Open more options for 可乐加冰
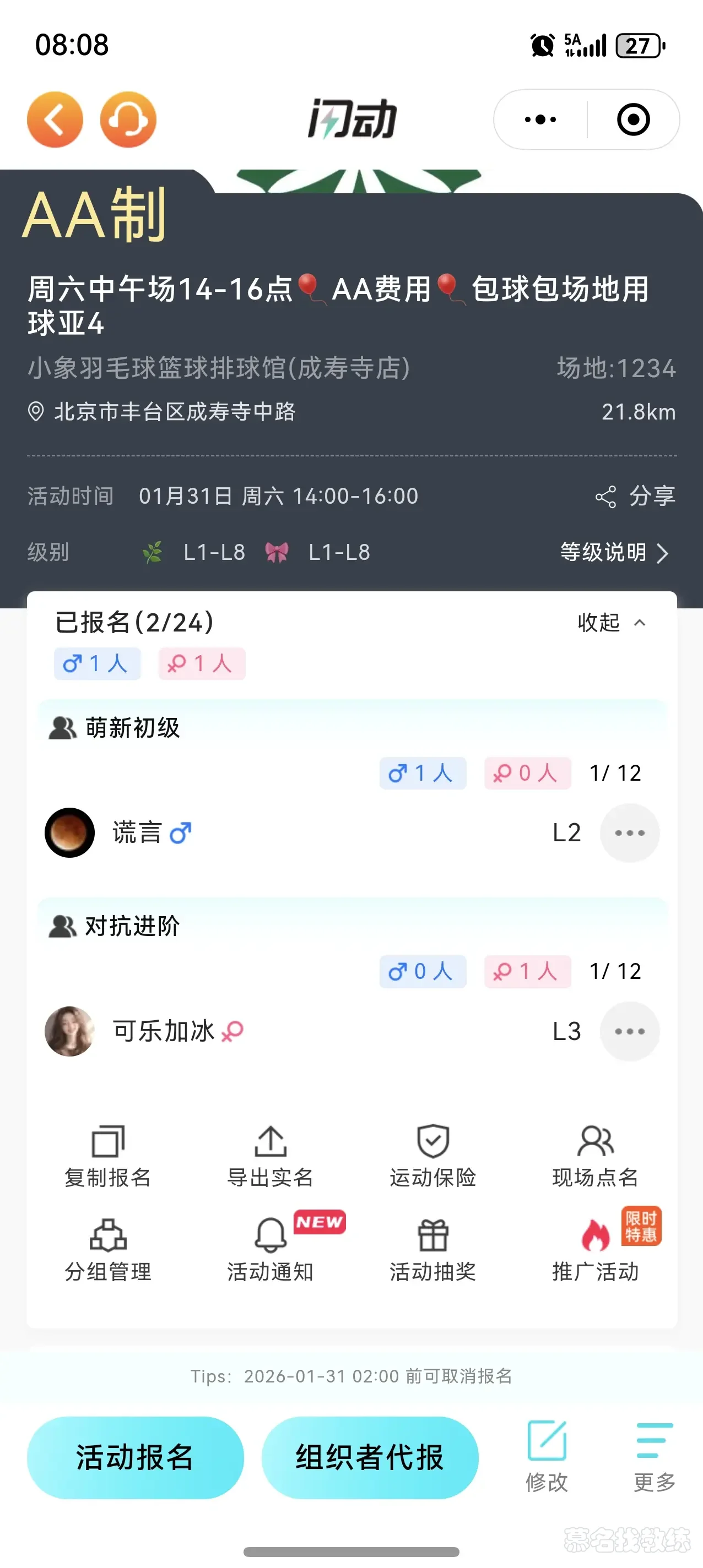Image resolution: width=703 pixels, height=1568 pixels. pyautogui.click(x=629, y=1031)
